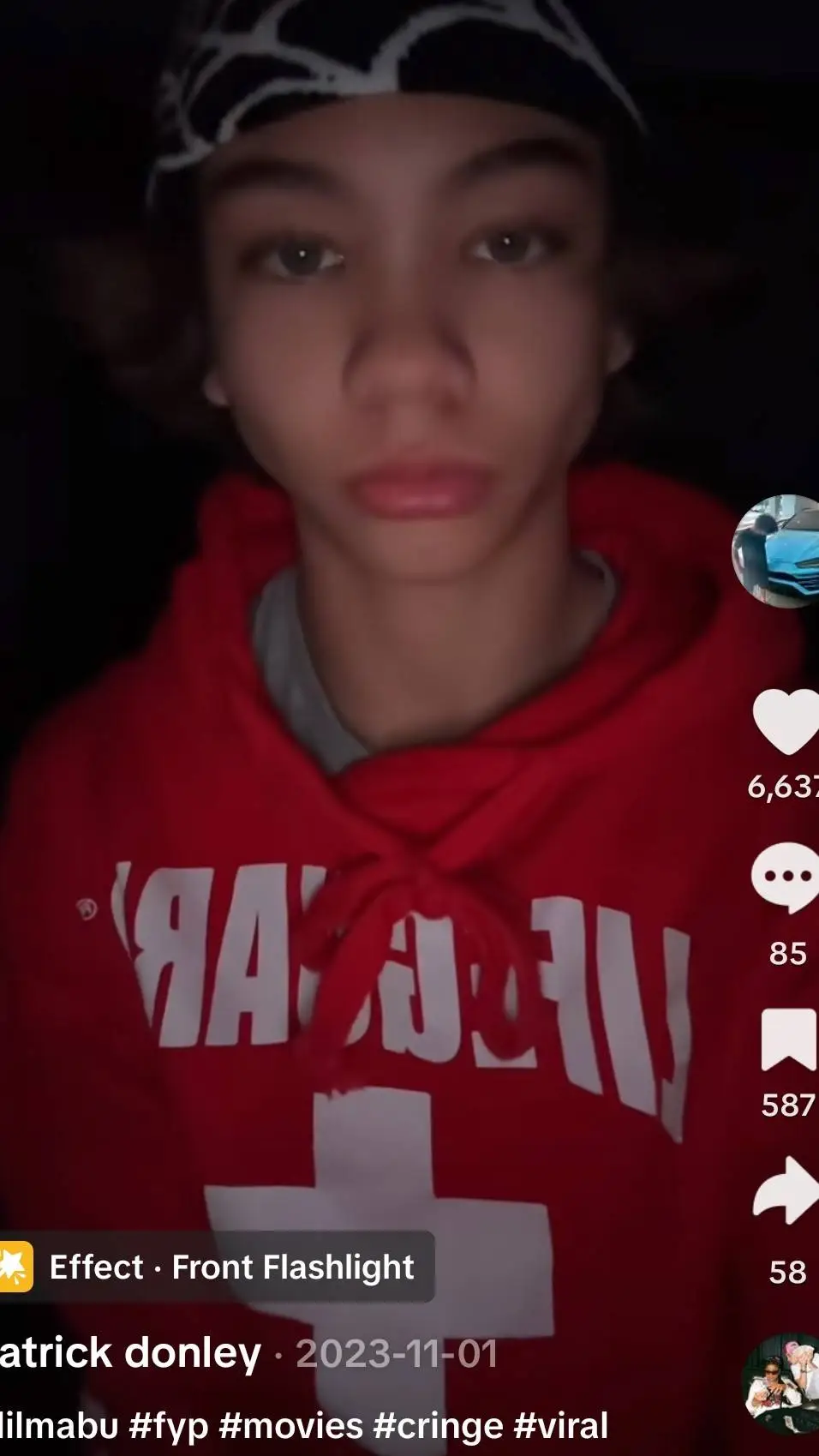Open the #fyp hashtag
The width and height of the screenshot is (819, 1456).
point(169,1426)
